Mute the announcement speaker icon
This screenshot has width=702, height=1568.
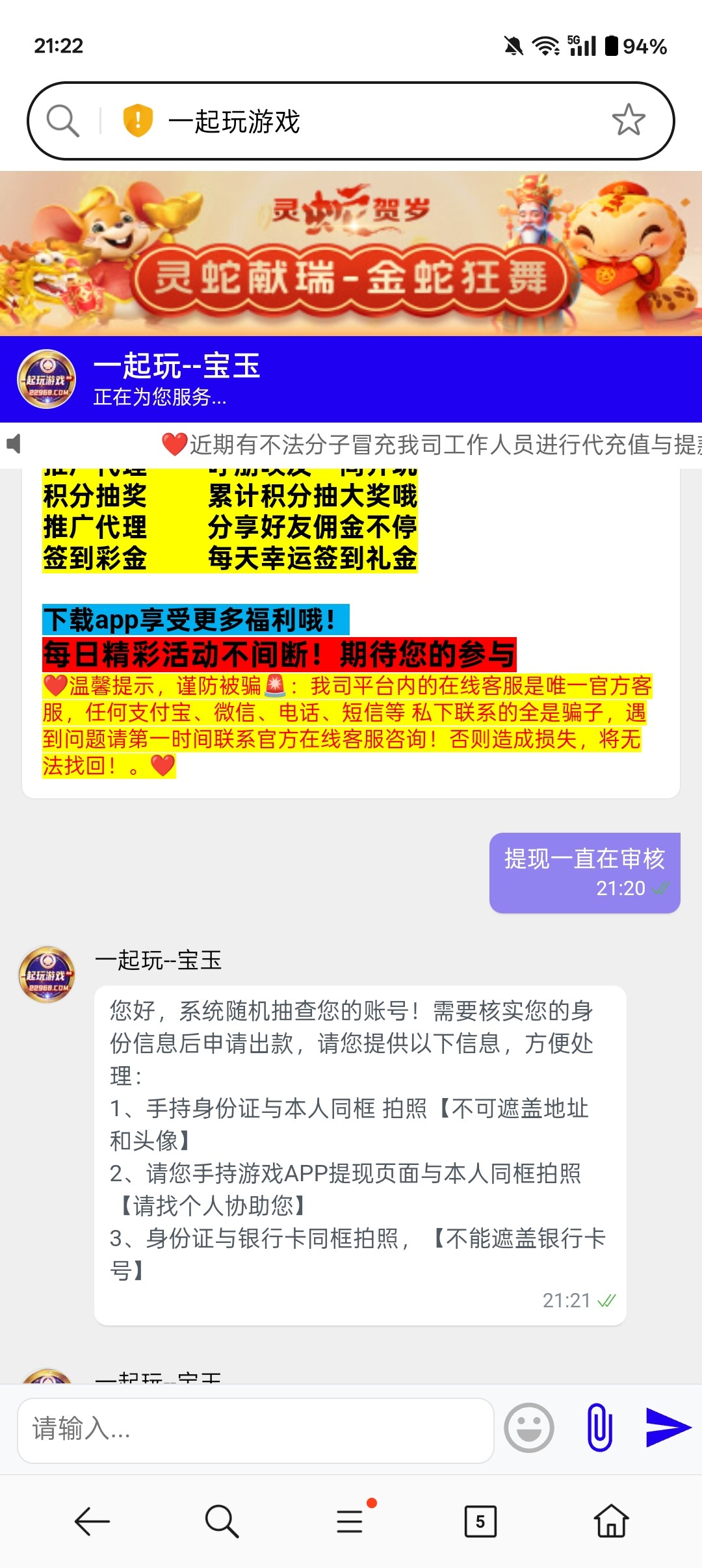point(14,444)
